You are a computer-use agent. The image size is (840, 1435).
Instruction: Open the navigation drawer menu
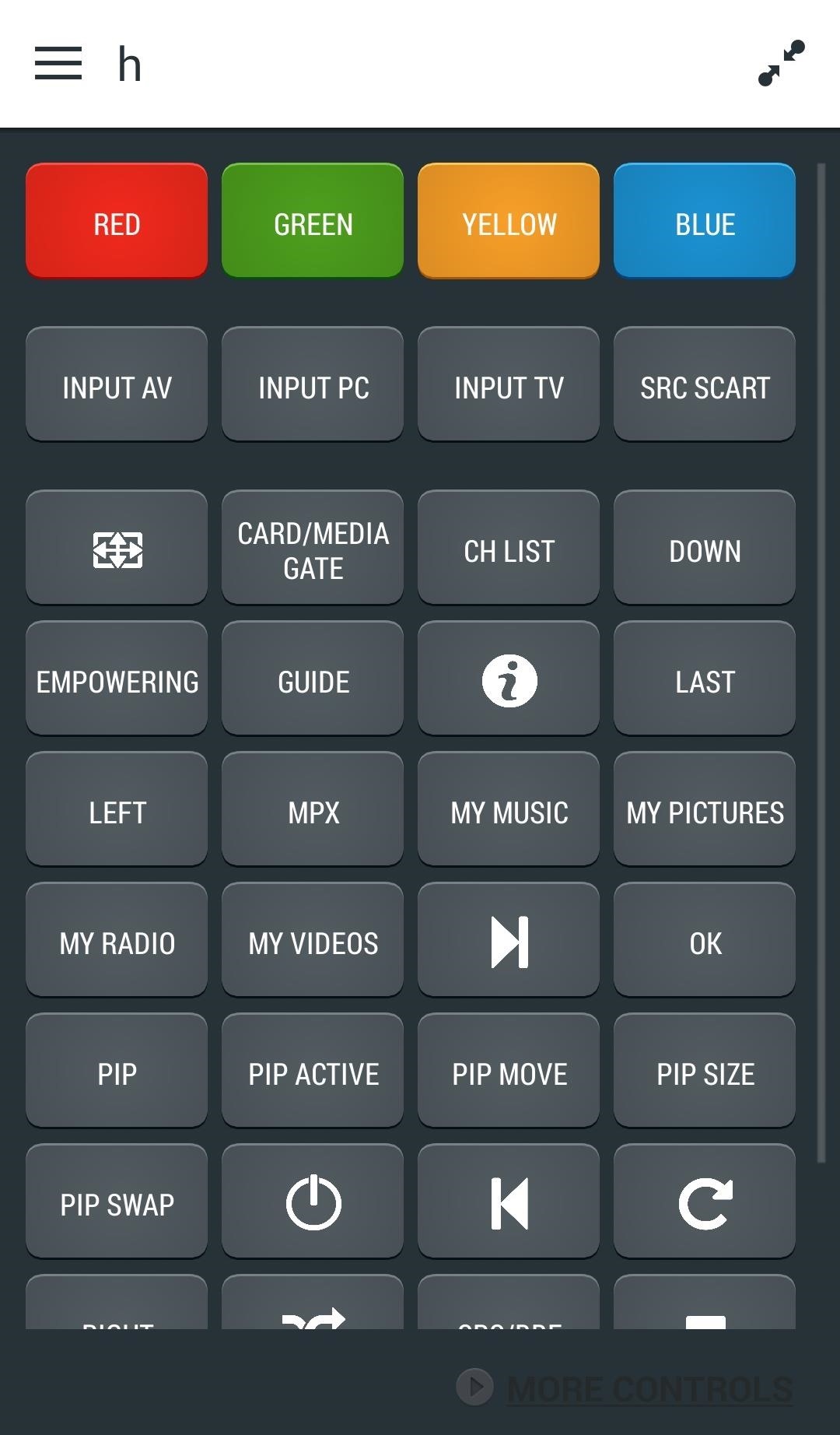pyautogui.click(x=57, y=65)
